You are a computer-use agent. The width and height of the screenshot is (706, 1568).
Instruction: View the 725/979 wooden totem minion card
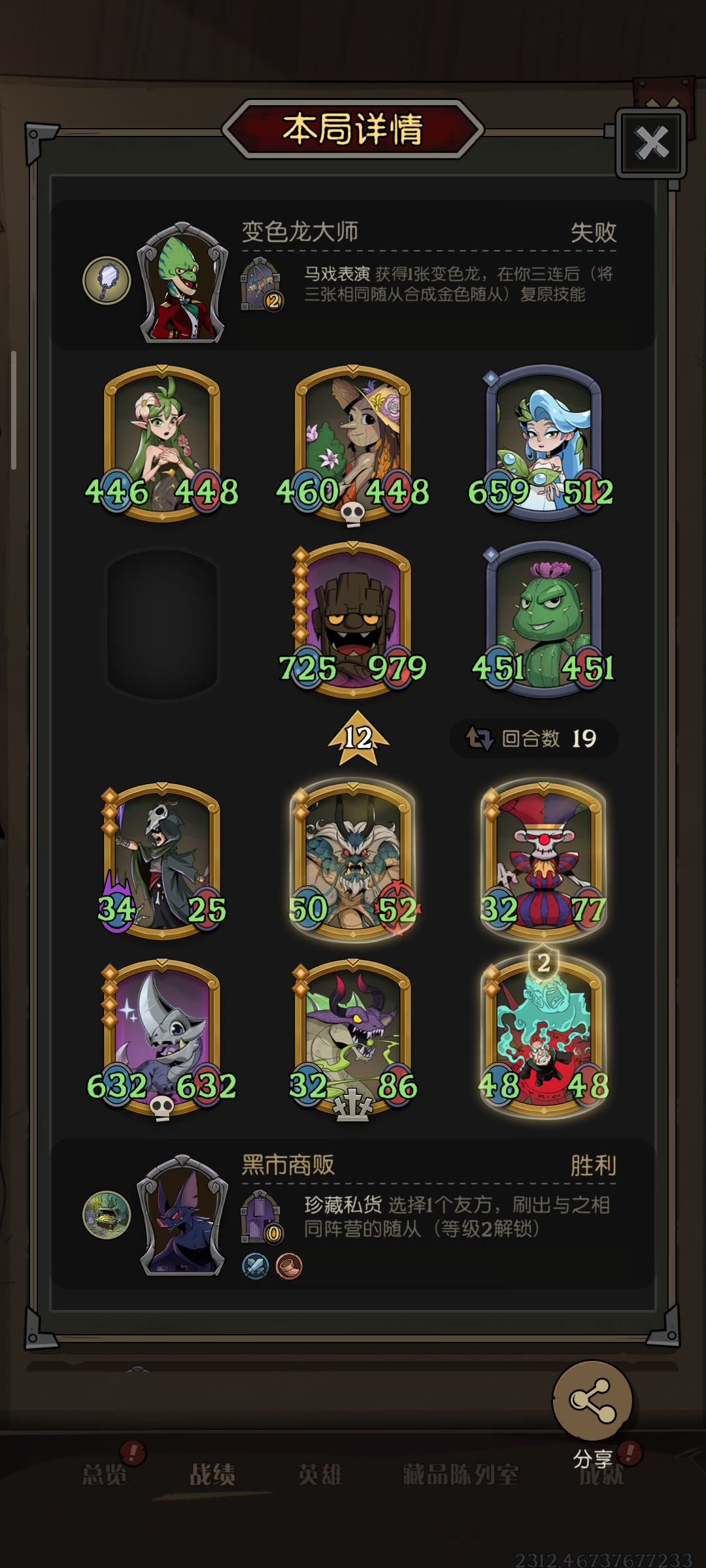(353, 619)
